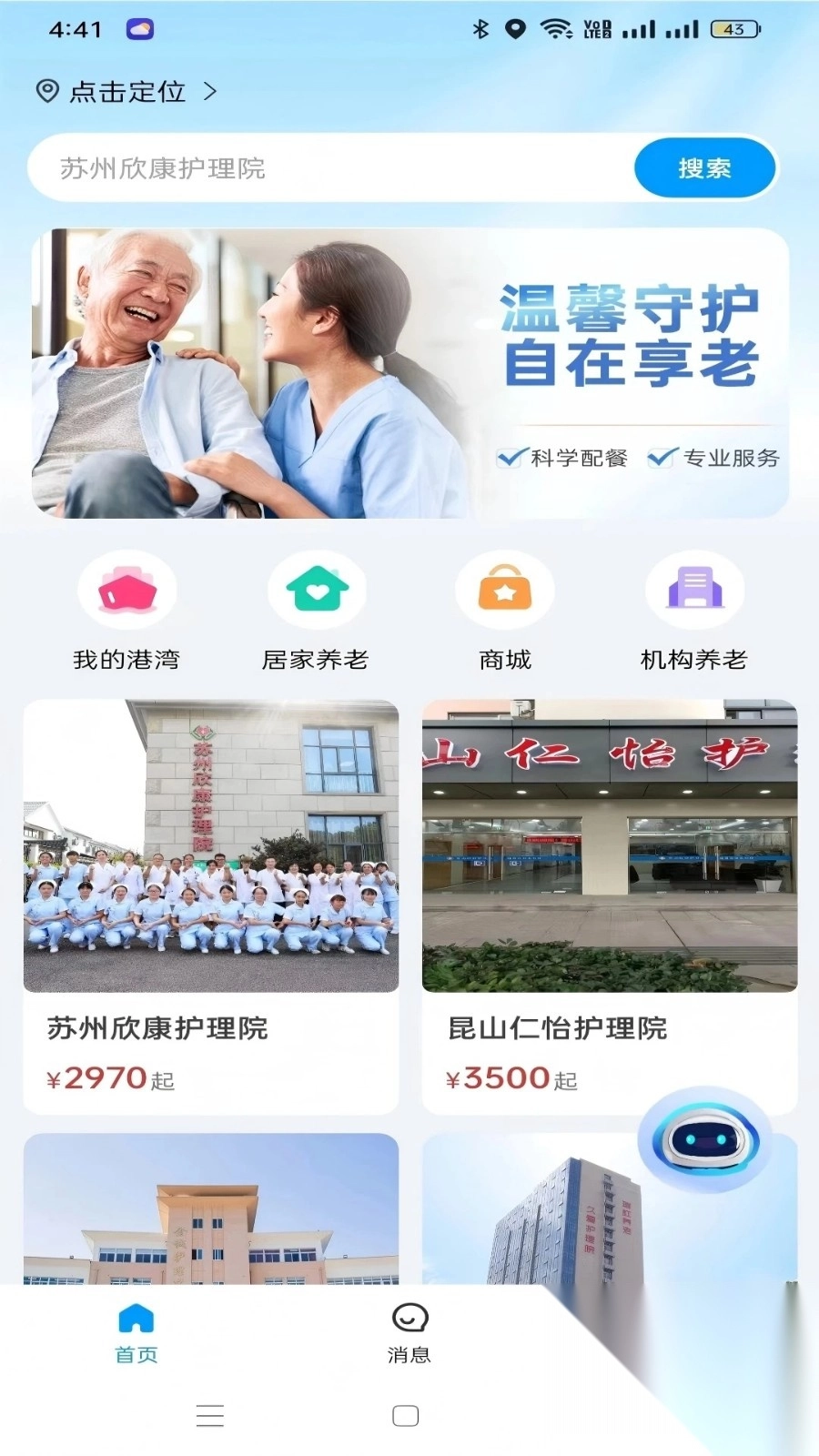Image resolution: width=819 pixels, height=1456 pixels.
Task: Switch to the 消息 tab
Action: click(x=409, y=1335)
